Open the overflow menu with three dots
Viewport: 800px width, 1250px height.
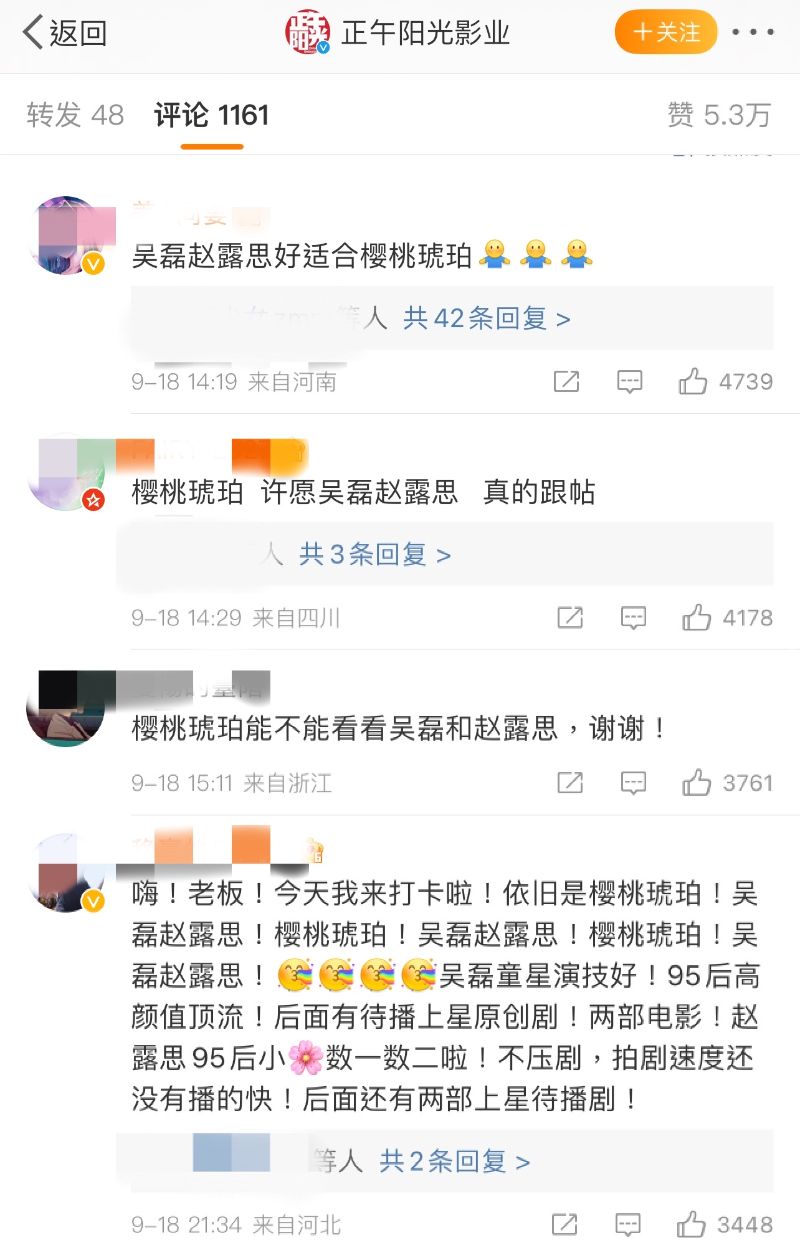click(752, 32)
